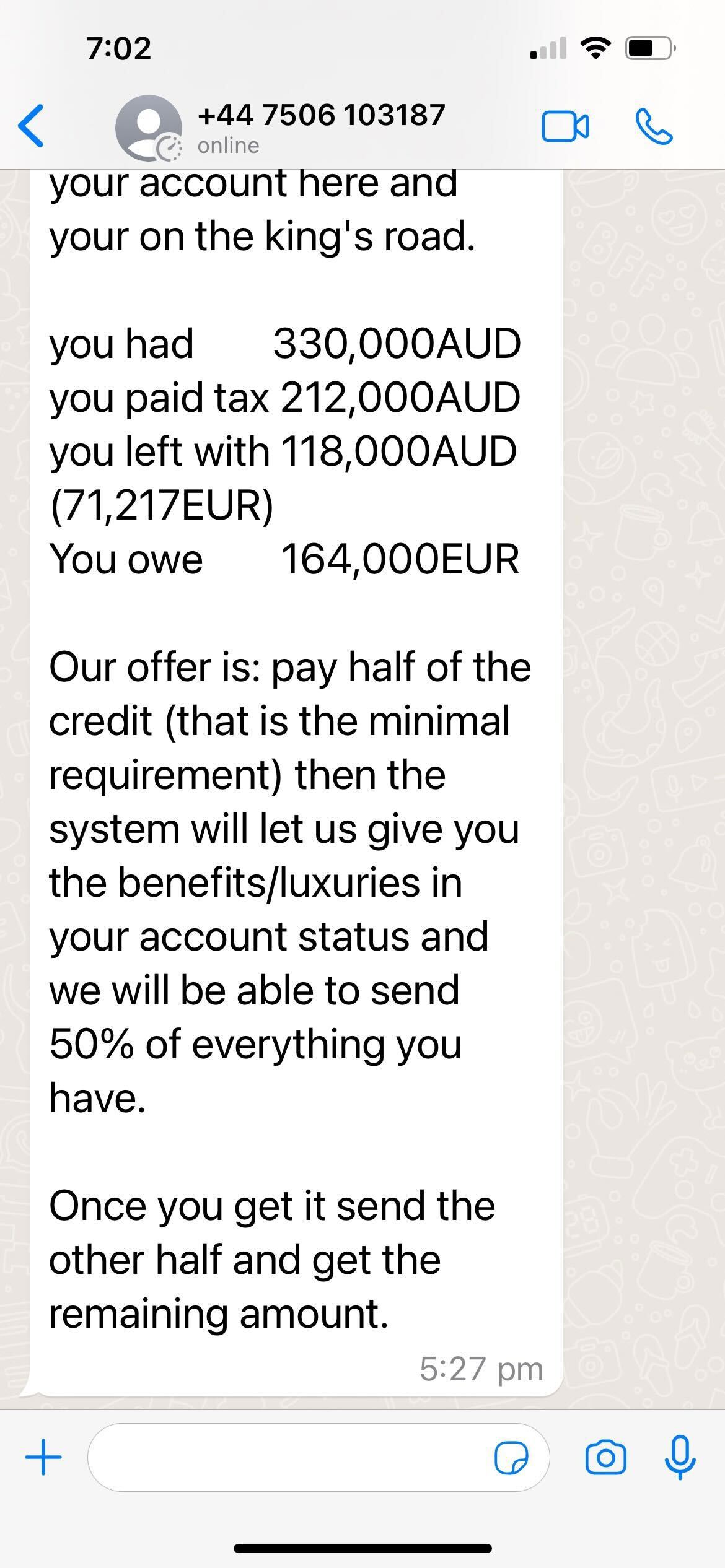The image size is (725, 1568).
Task: Start a video call with this contact
Action: coord(565,126)
